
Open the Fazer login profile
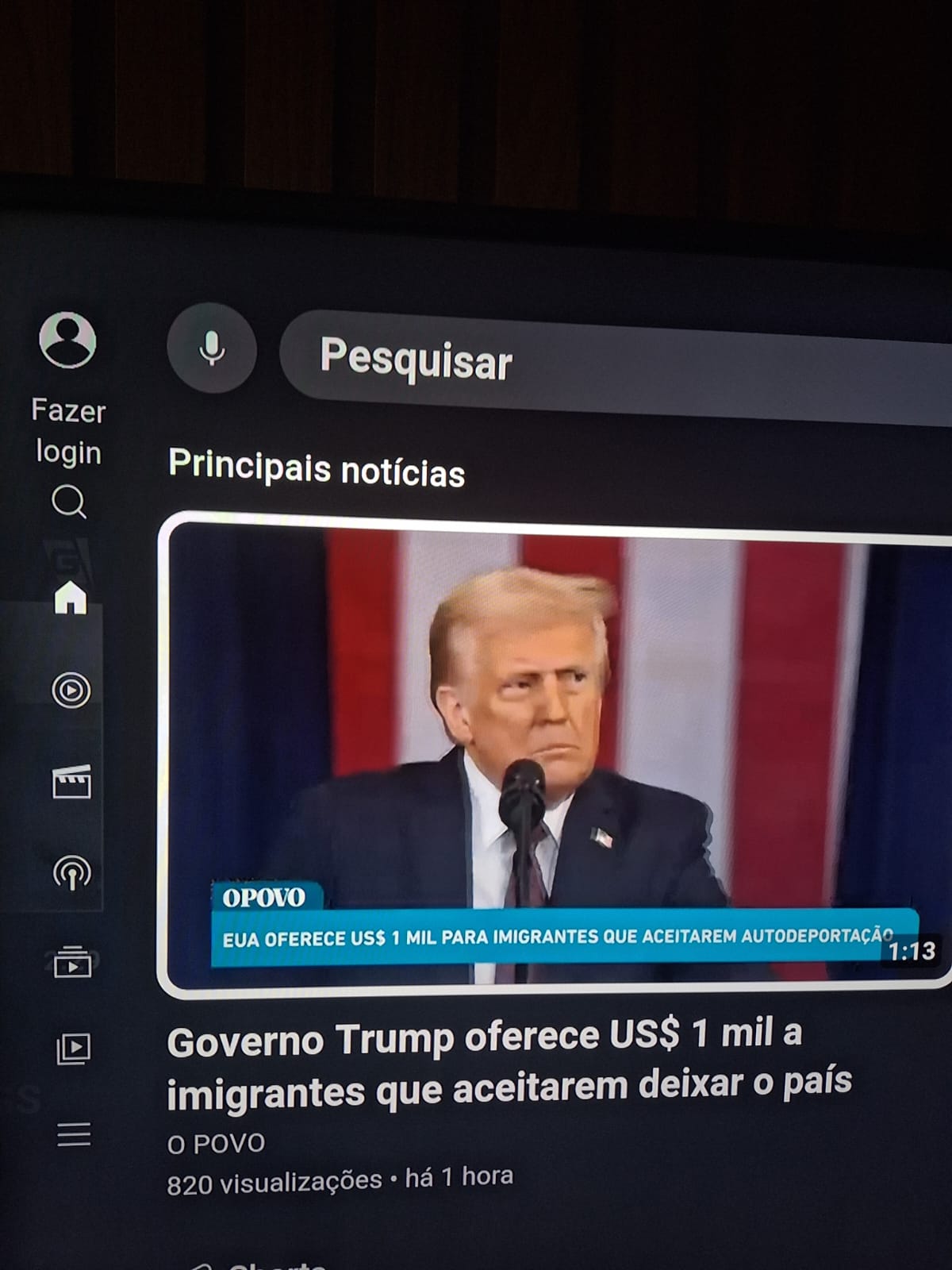[67, 341]
